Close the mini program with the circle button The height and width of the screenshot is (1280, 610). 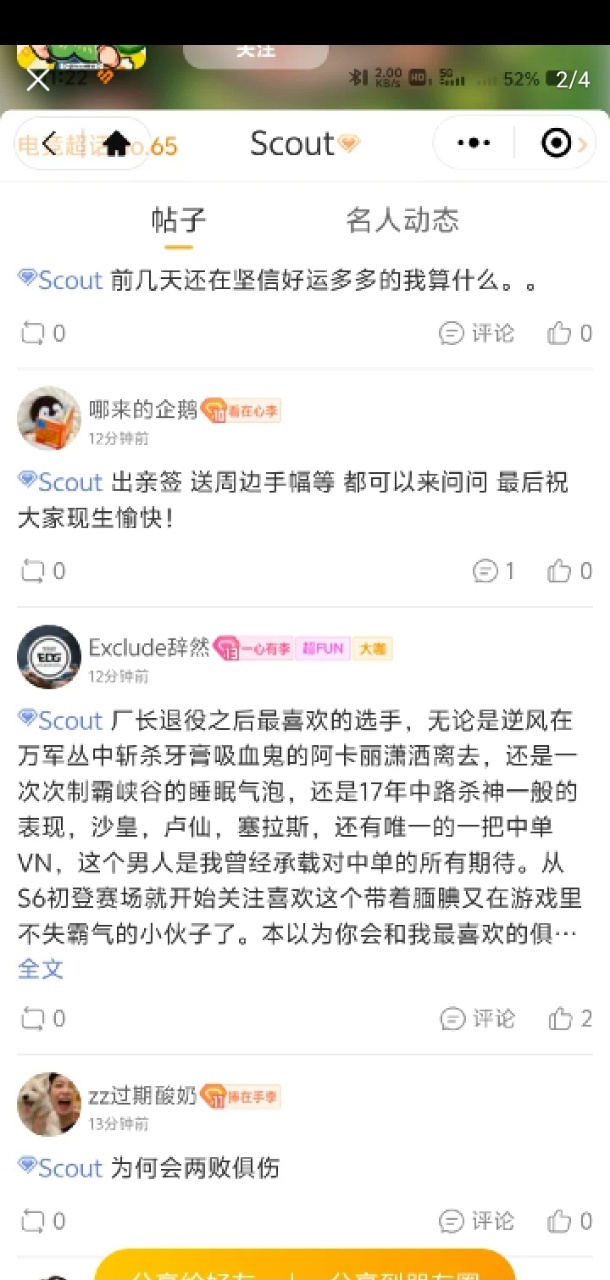tap(555, 144)
